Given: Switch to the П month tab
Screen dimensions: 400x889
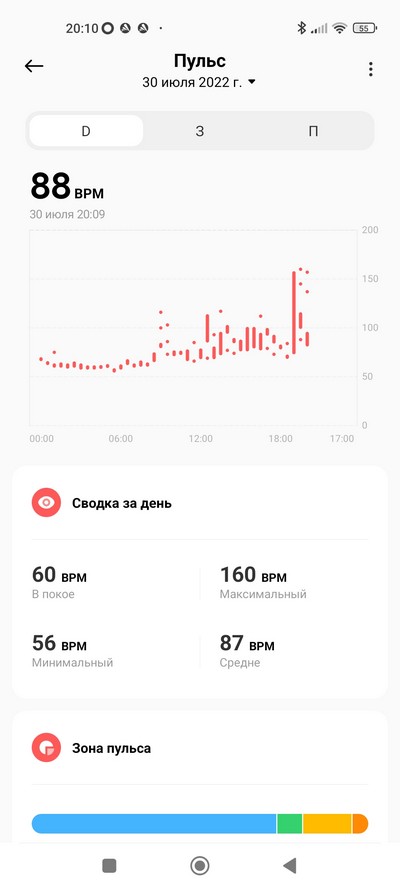Looking at the screenshot, I should 313,131.
